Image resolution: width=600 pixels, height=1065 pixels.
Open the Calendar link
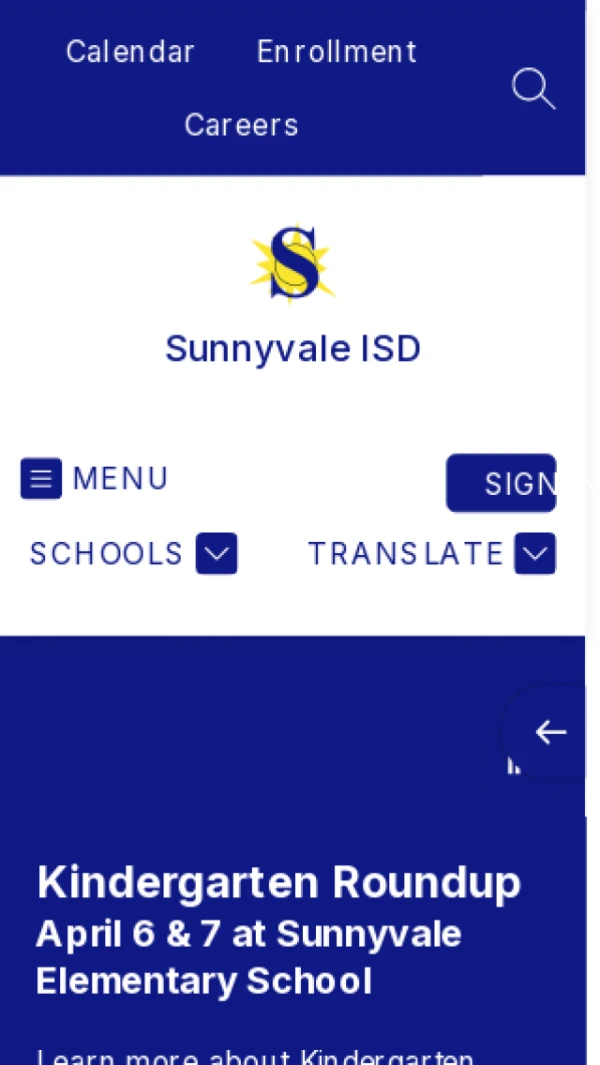point(130,52)
